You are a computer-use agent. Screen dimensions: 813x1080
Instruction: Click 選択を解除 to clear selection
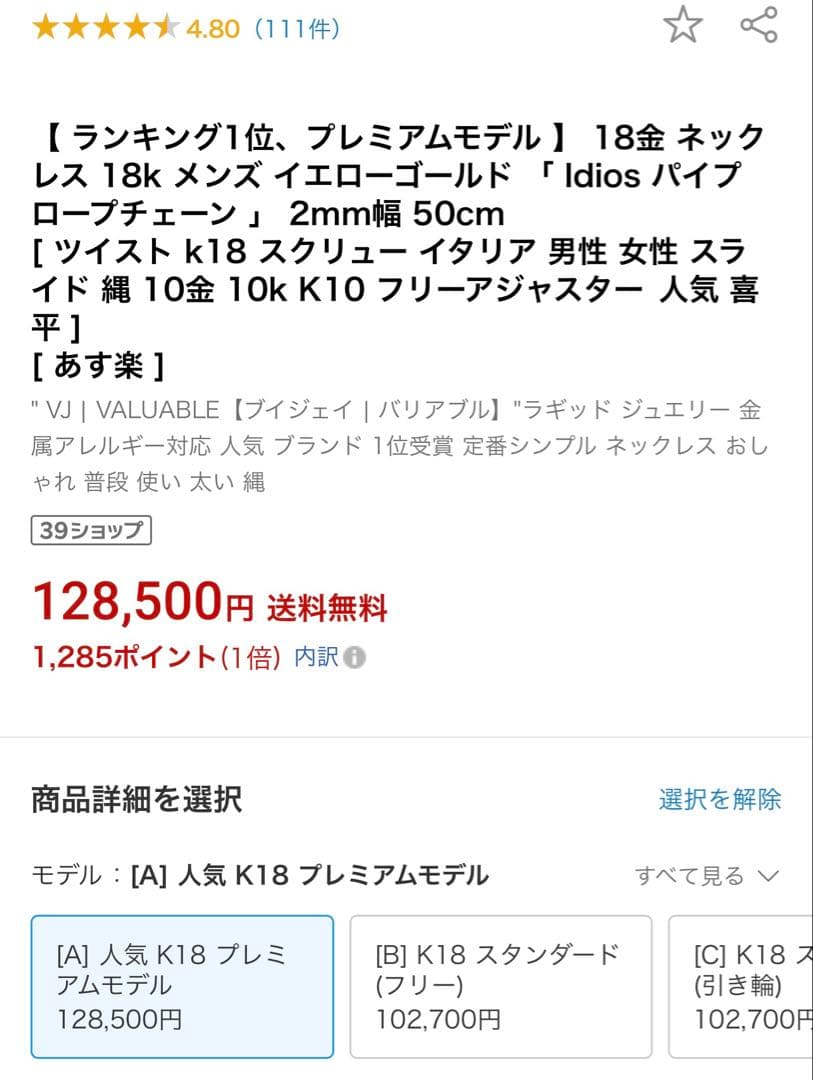click(x=722, y=799)
